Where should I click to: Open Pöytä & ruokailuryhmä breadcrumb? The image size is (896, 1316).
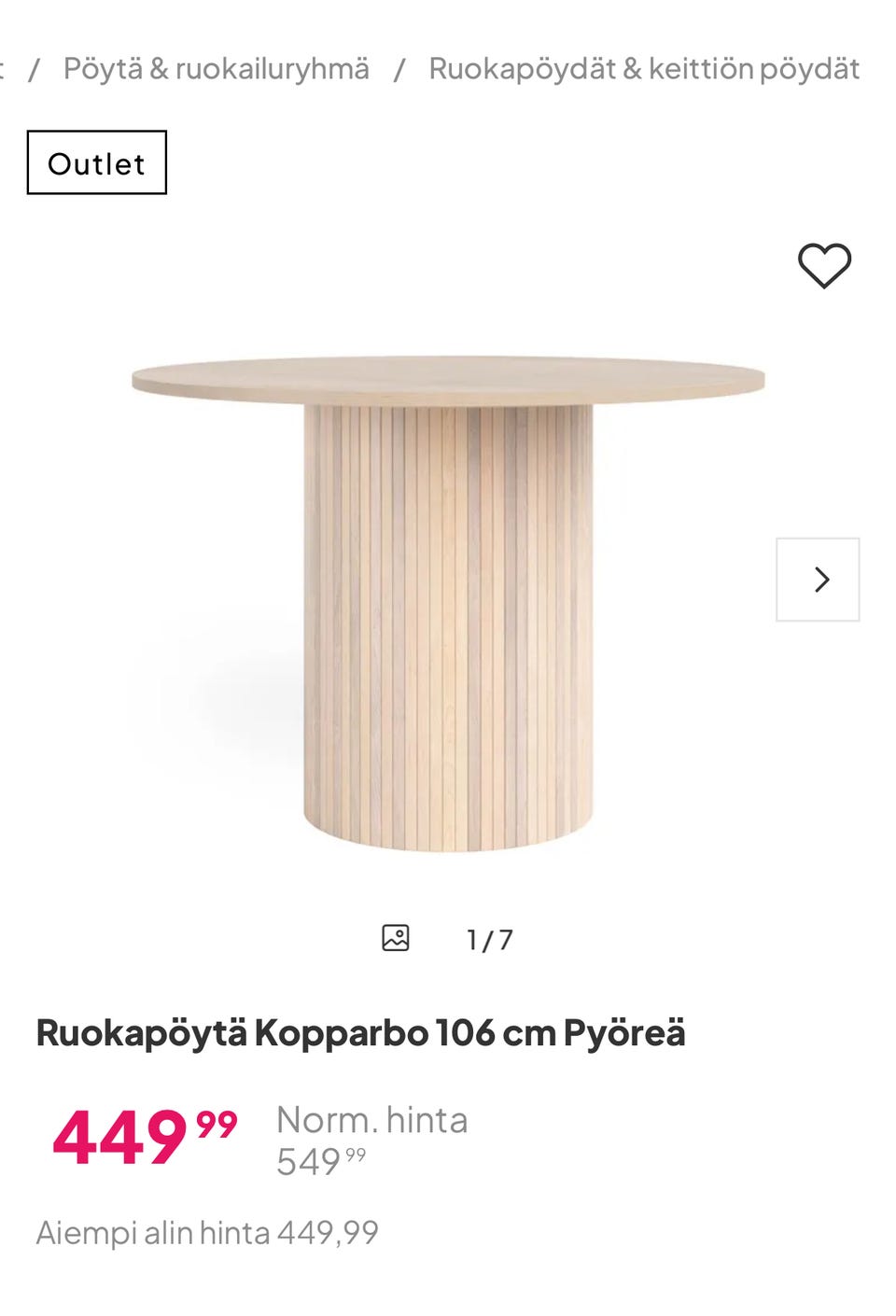(x=216, y=68)
